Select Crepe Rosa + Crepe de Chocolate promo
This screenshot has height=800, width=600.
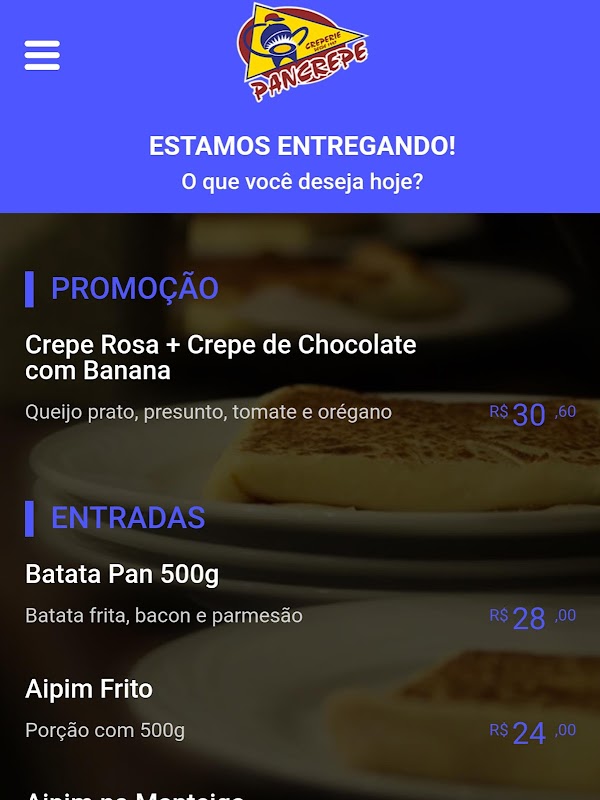coord(221,358)
